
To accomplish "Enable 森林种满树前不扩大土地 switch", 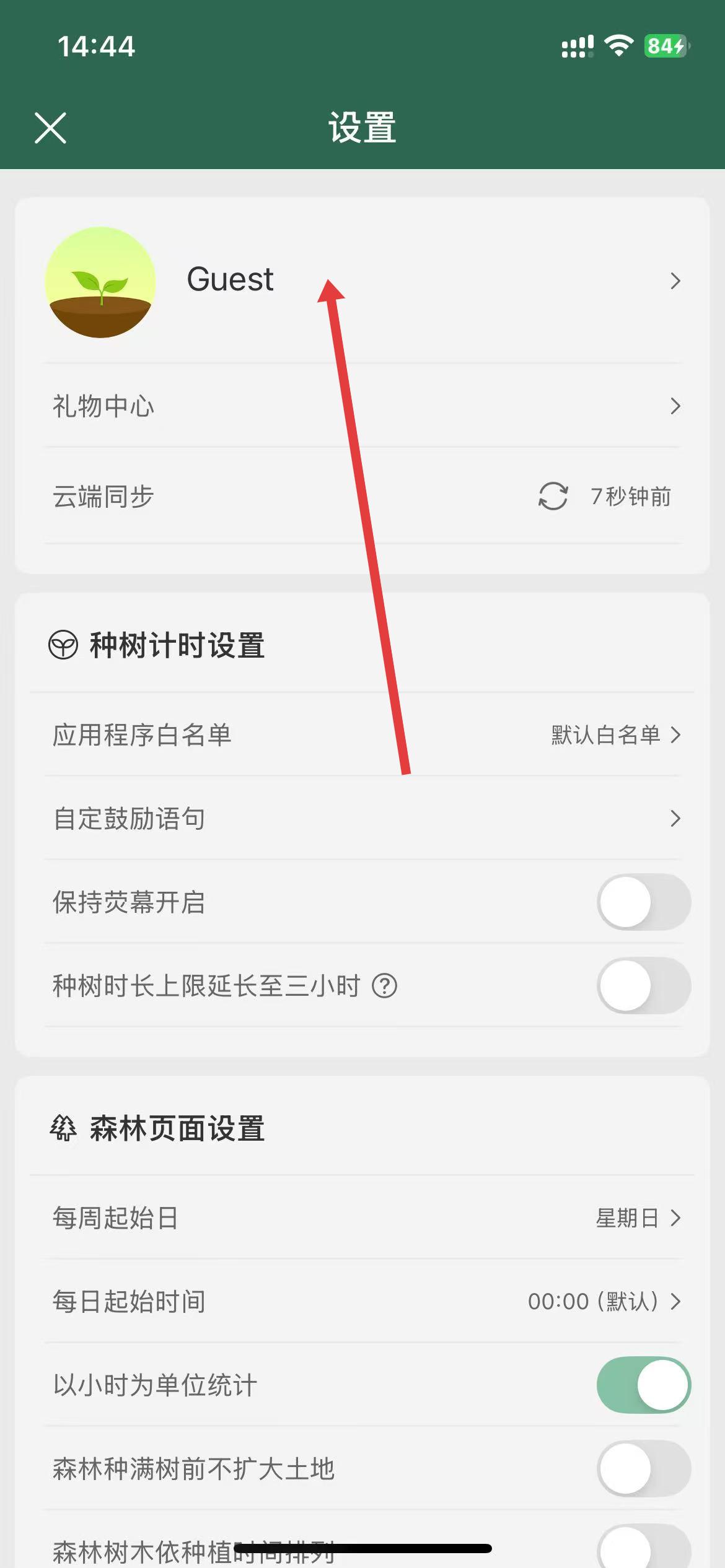I will [x=643, y=1469].
